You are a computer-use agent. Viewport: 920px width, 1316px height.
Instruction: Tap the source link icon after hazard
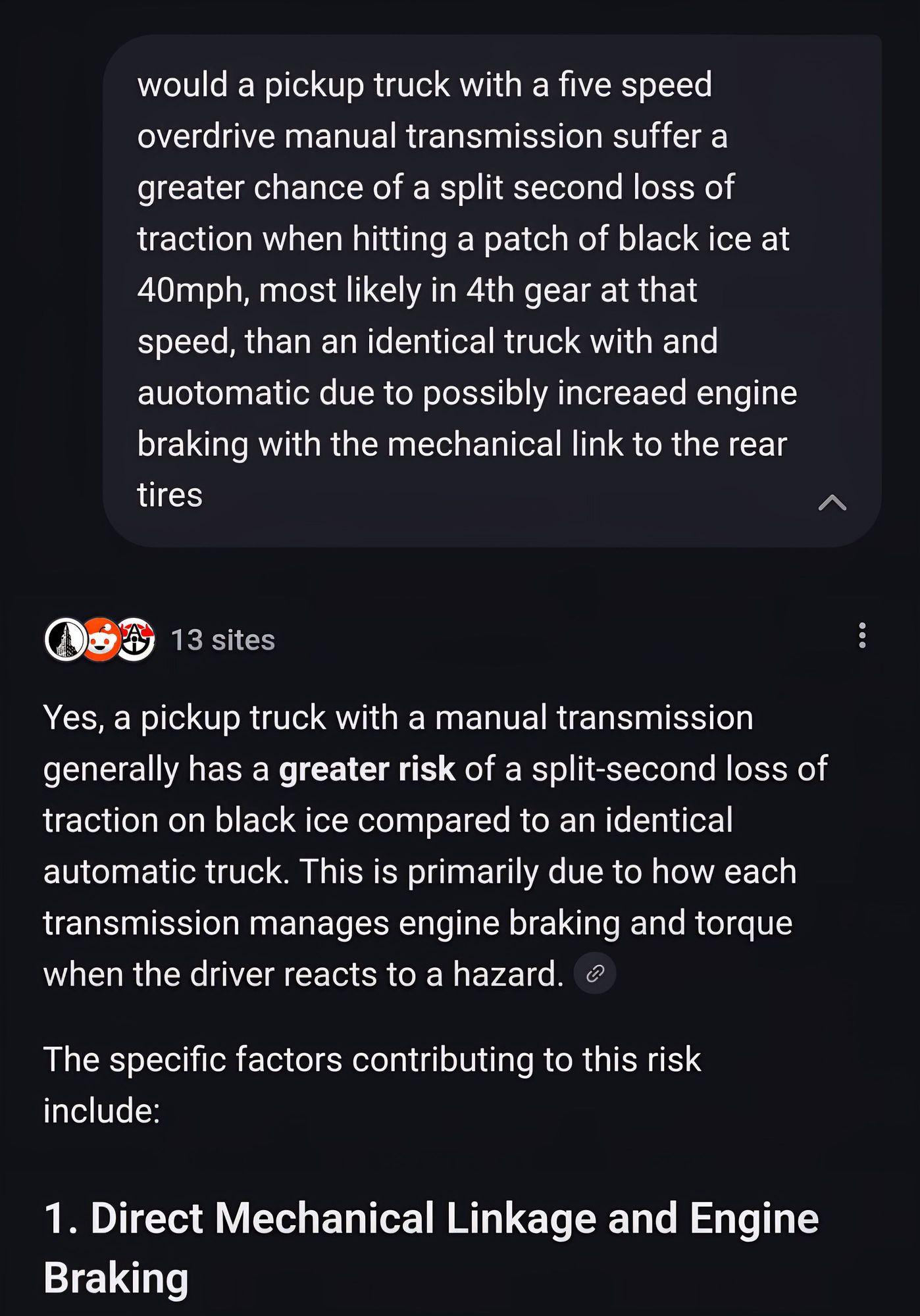pos(595,973)
